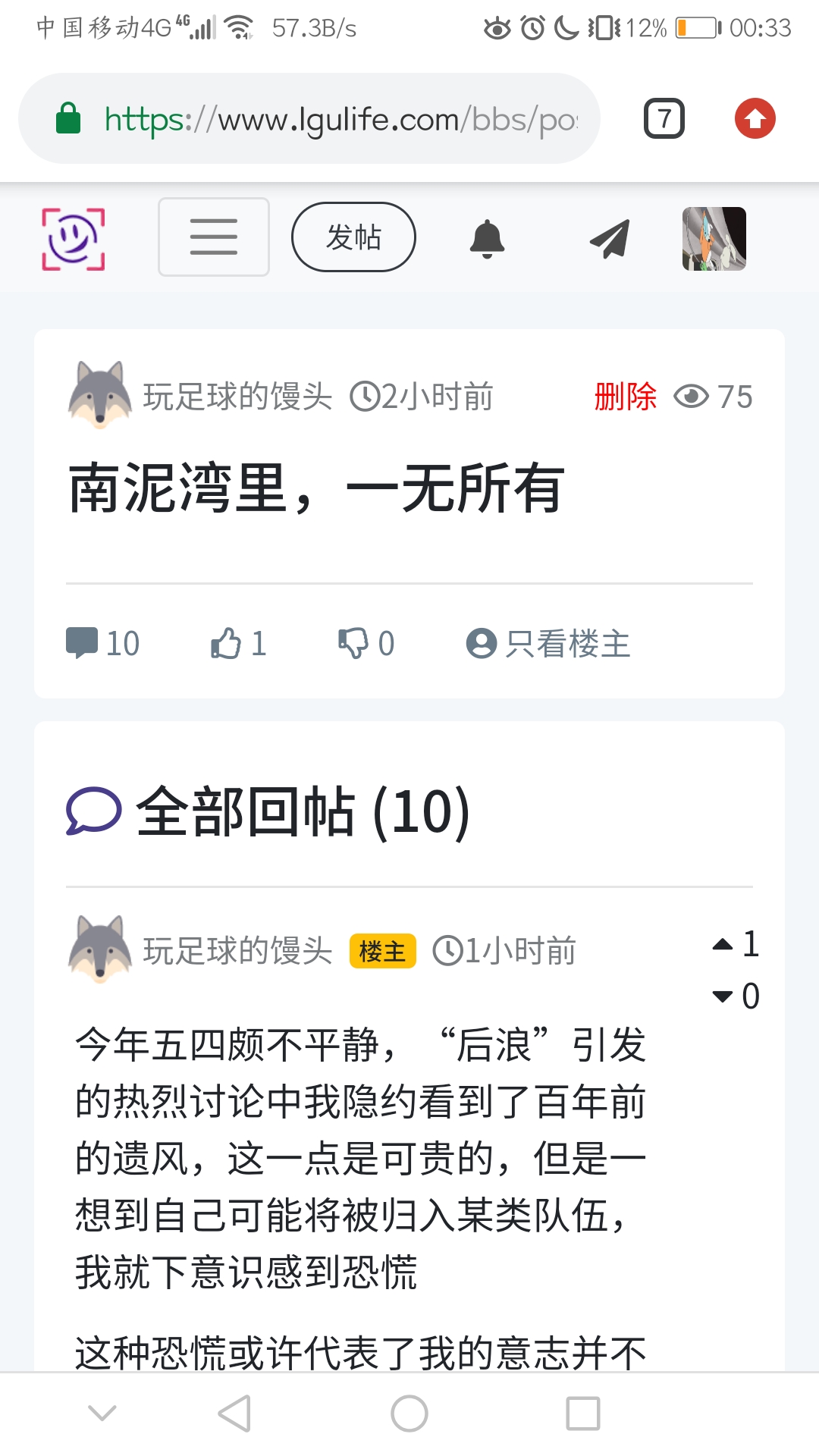Viewport: 819px width, 1456px height.
Task: Open post author 玩足球的馒头's profile
Action: (237, 397)
